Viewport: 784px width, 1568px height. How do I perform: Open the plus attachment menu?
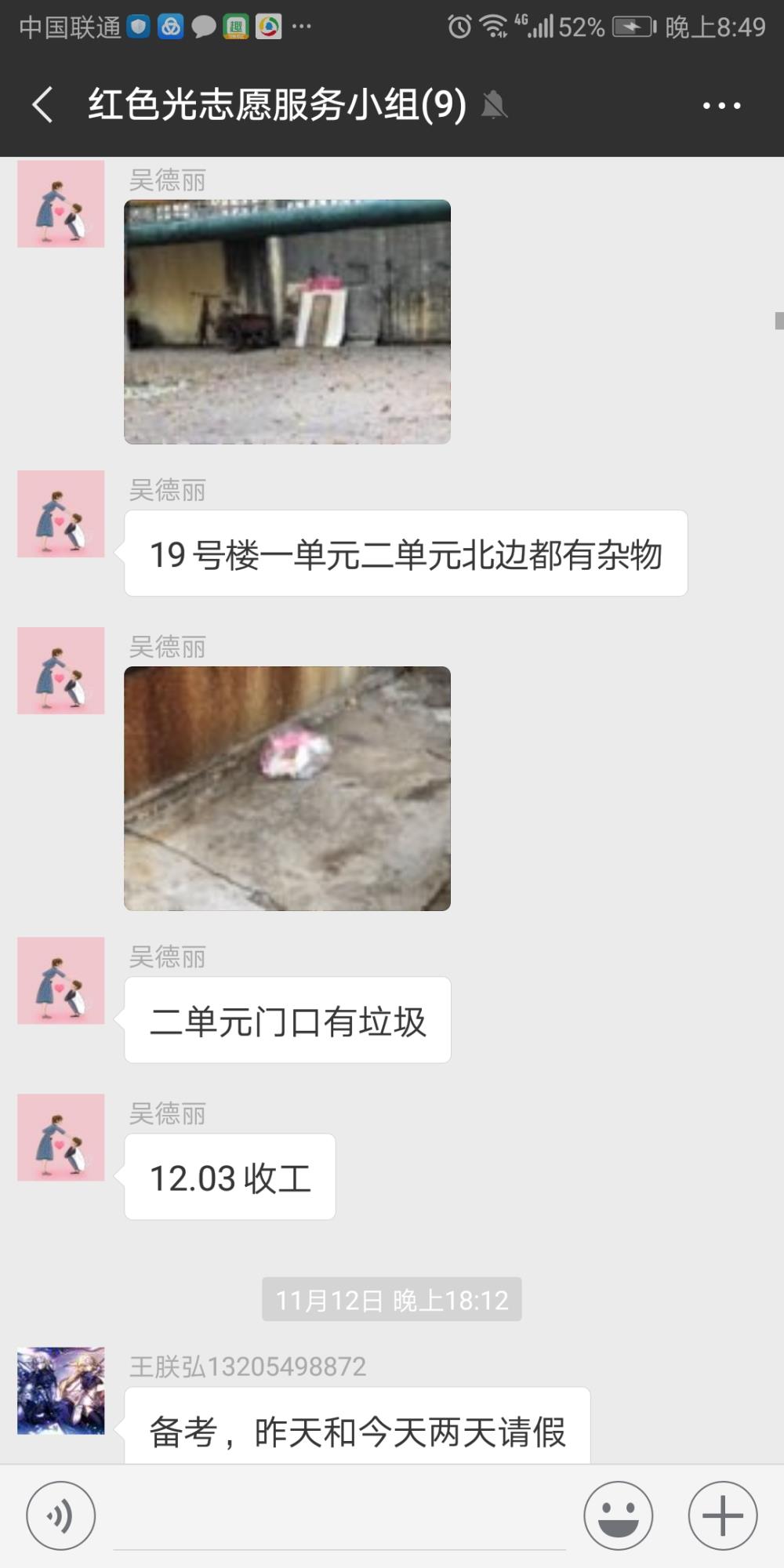pos(722,1515)
